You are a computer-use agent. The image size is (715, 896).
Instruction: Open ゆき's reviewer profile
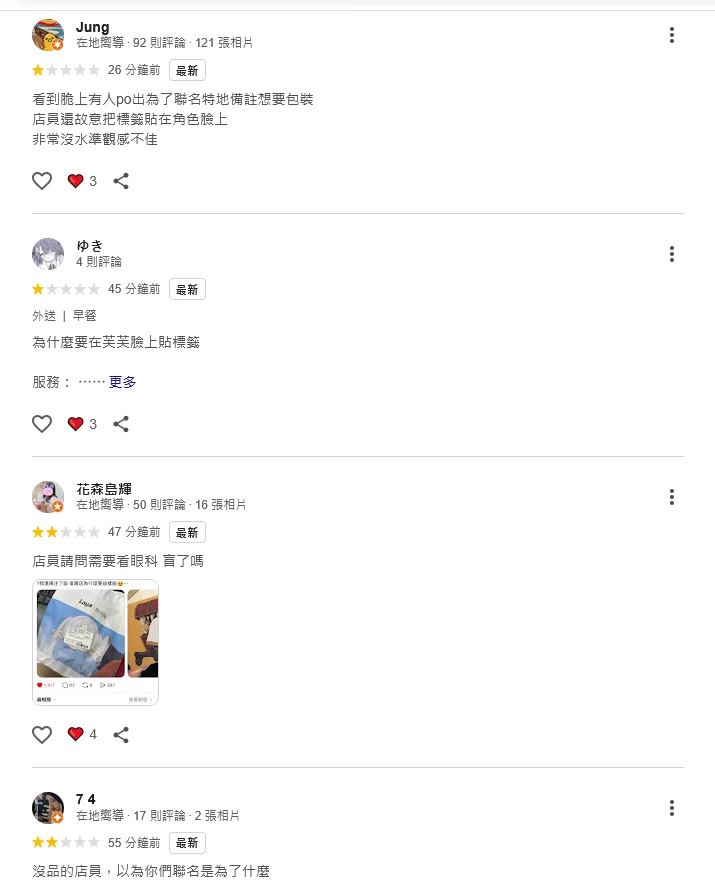[x=90, y=246]
